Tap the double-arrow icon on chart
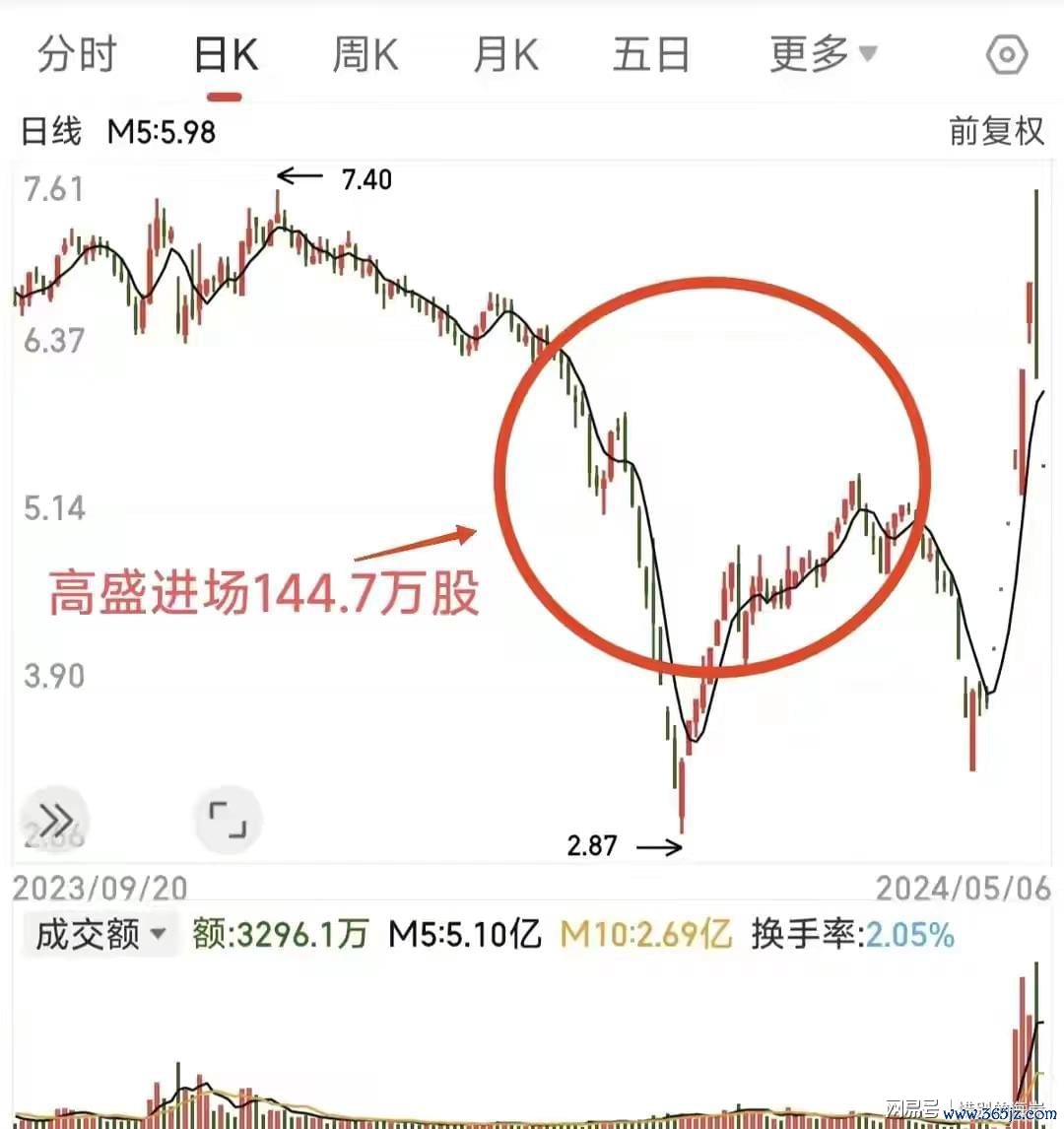 pos(56,819)
